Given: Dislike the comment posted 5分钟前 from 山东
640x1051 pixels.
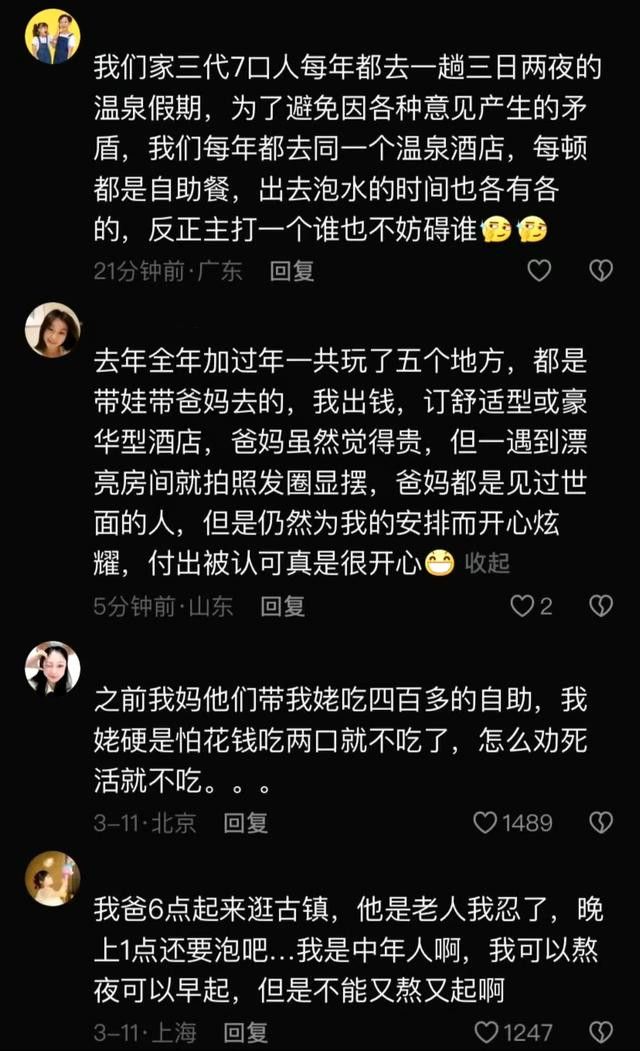Looking at the screenshot, I should pyautogui.click(x=600, y=606).
